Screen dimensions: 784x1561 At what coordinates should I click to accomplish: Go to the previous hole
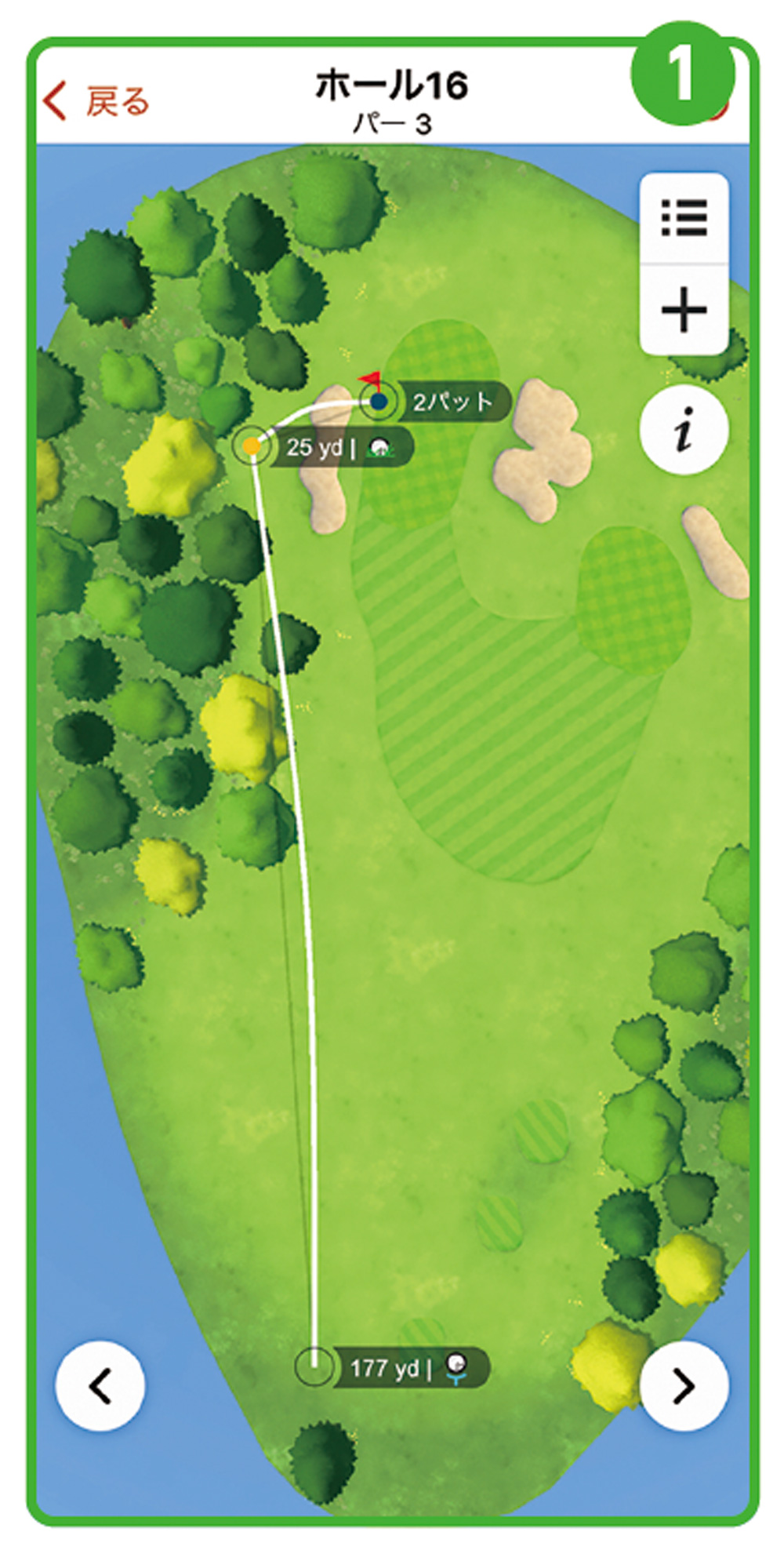click(x=100, y=1385)
